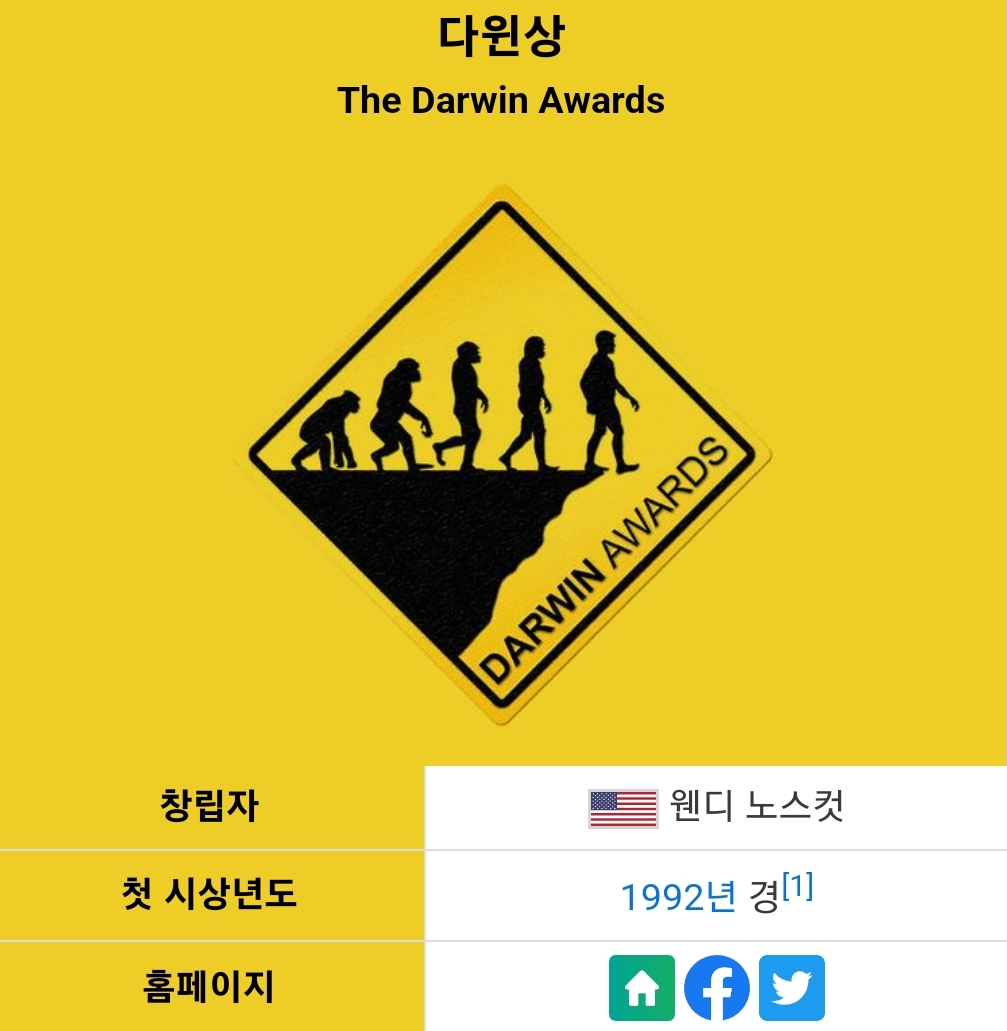Open the Darwin Awards Facebook page

click(716, 988)
